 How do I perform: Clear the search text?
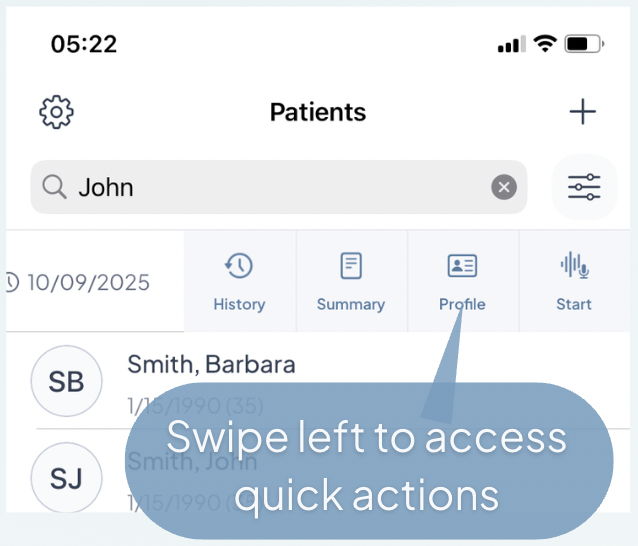coord(504,187)
